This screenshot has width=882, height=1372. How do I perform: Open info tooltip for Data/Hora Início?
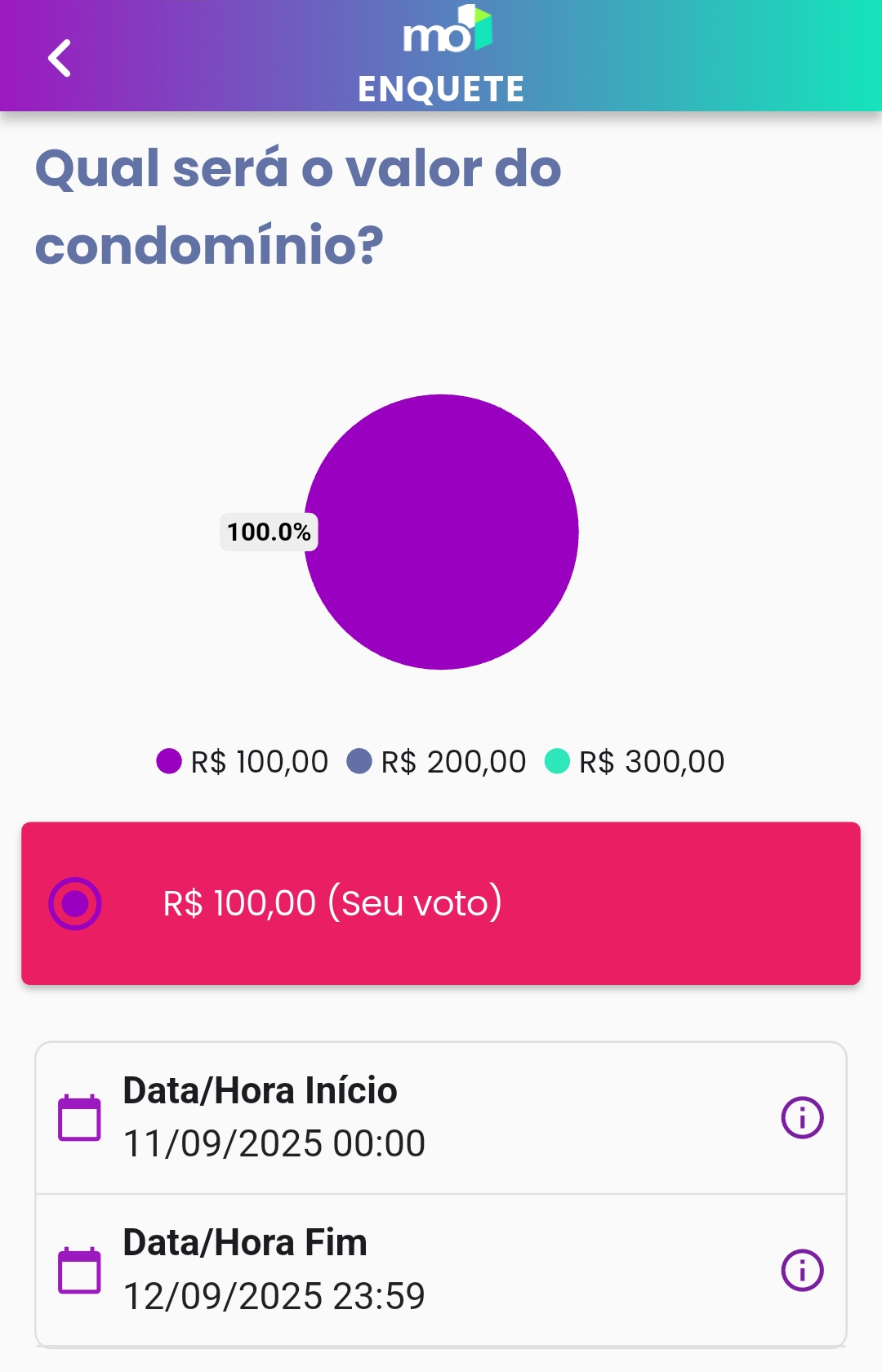804,1116
